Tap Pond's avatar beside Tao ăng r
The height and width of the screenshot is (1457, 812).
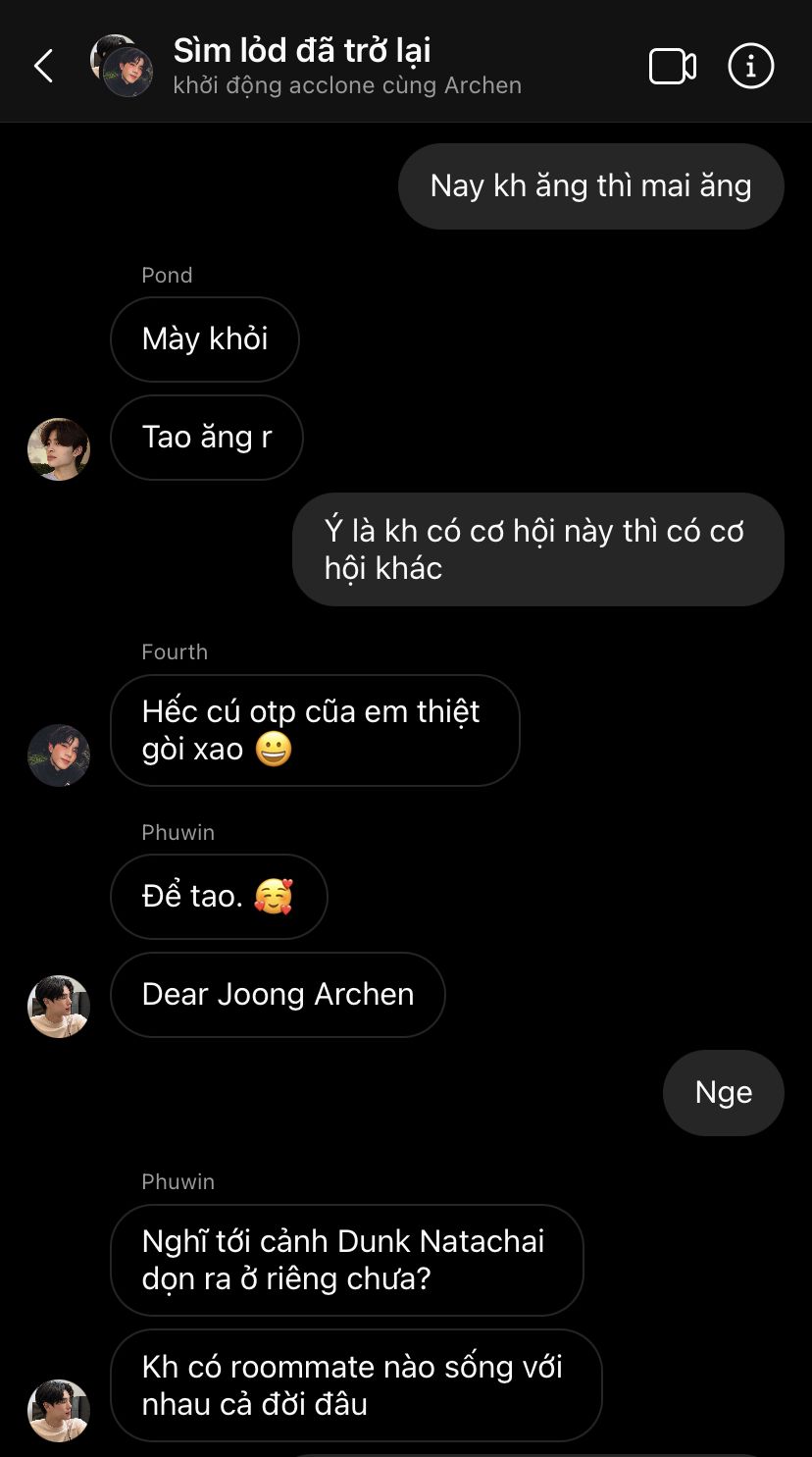coord(59,449)
